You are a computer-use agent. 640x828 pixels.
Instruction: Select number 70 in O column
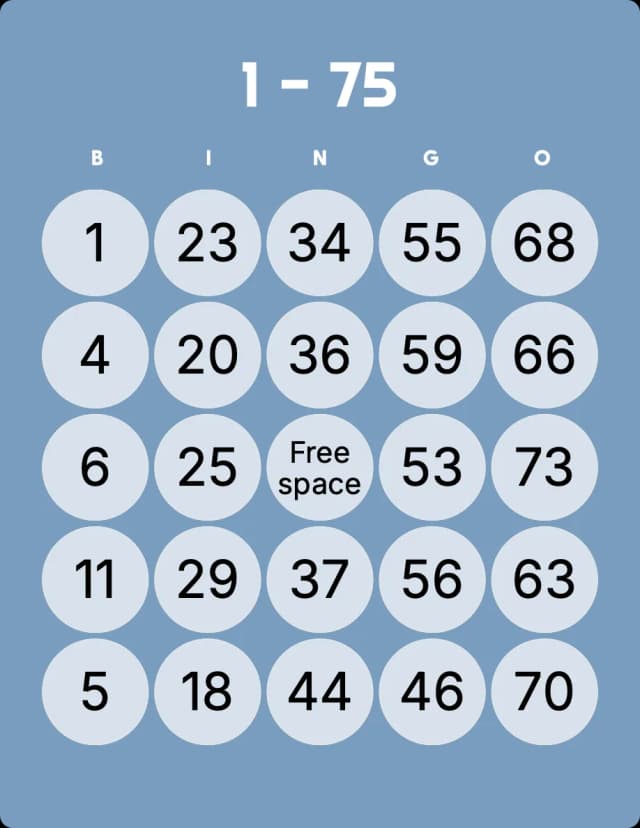(x=544, y=691)
